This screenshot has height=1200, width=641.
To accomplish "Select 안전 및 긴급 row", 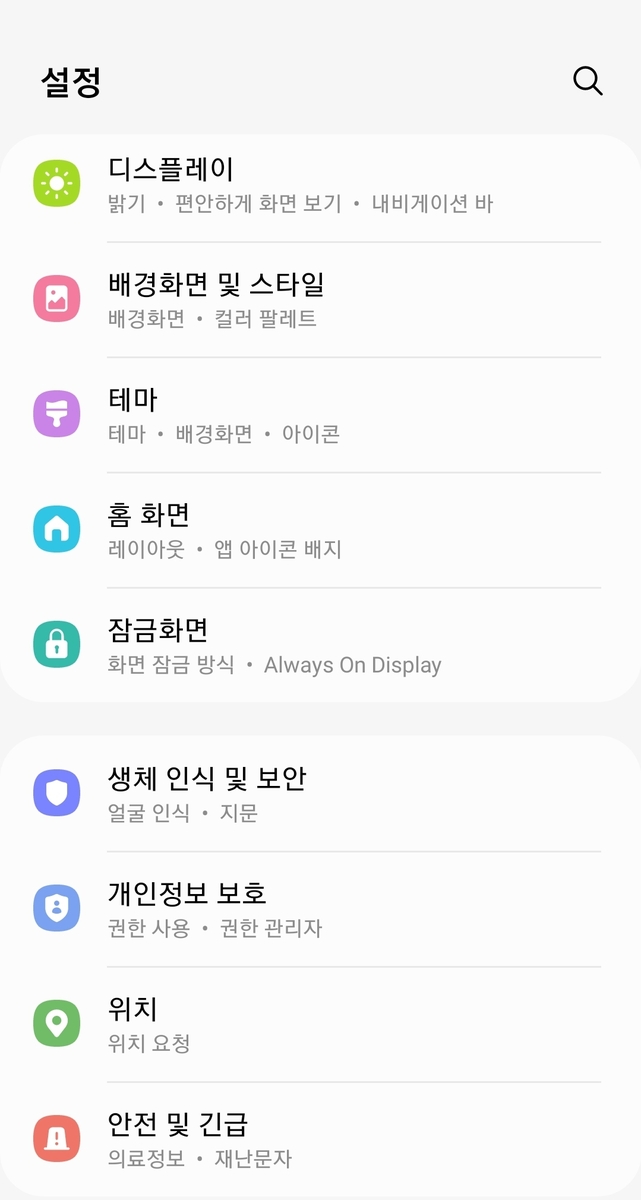I will [x=320, y=1139].
